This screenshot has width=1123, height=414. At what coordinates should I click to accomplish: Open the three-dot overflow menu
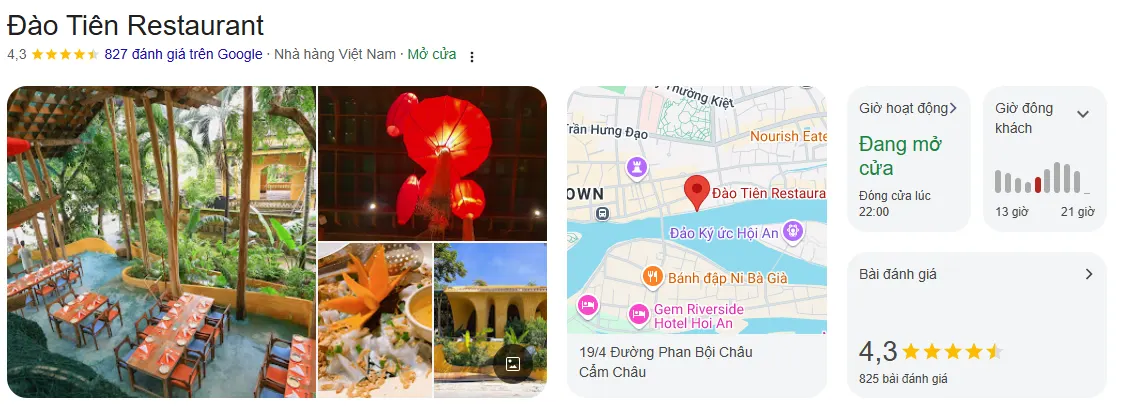click(x=472, y=56)
